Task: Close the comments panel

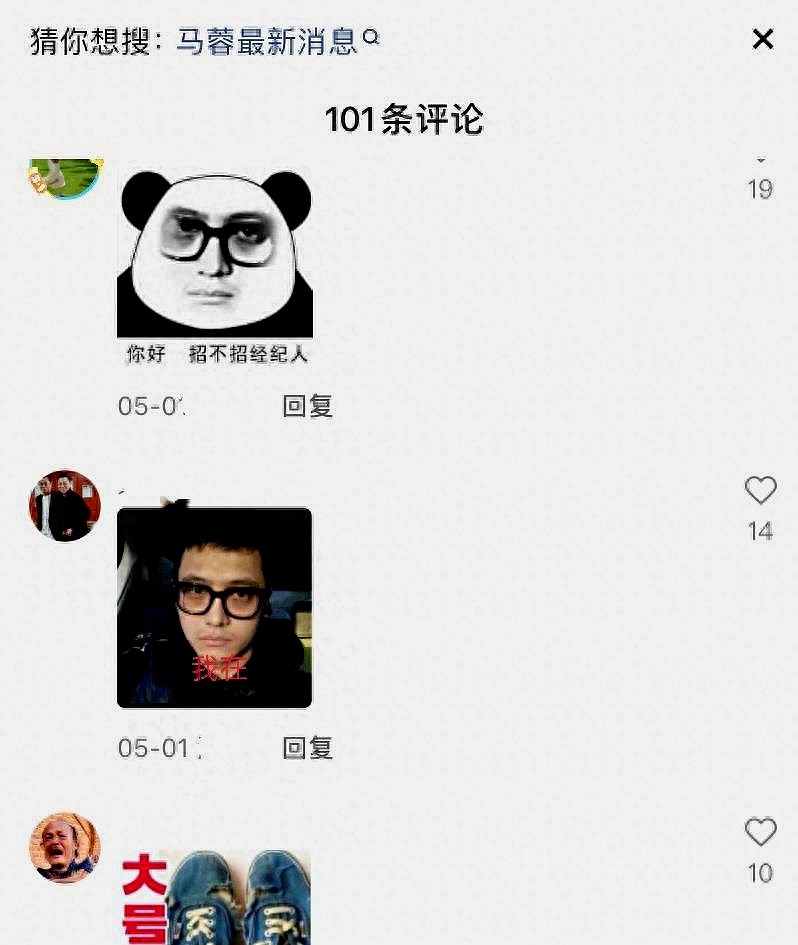Action: pos(763,39)
